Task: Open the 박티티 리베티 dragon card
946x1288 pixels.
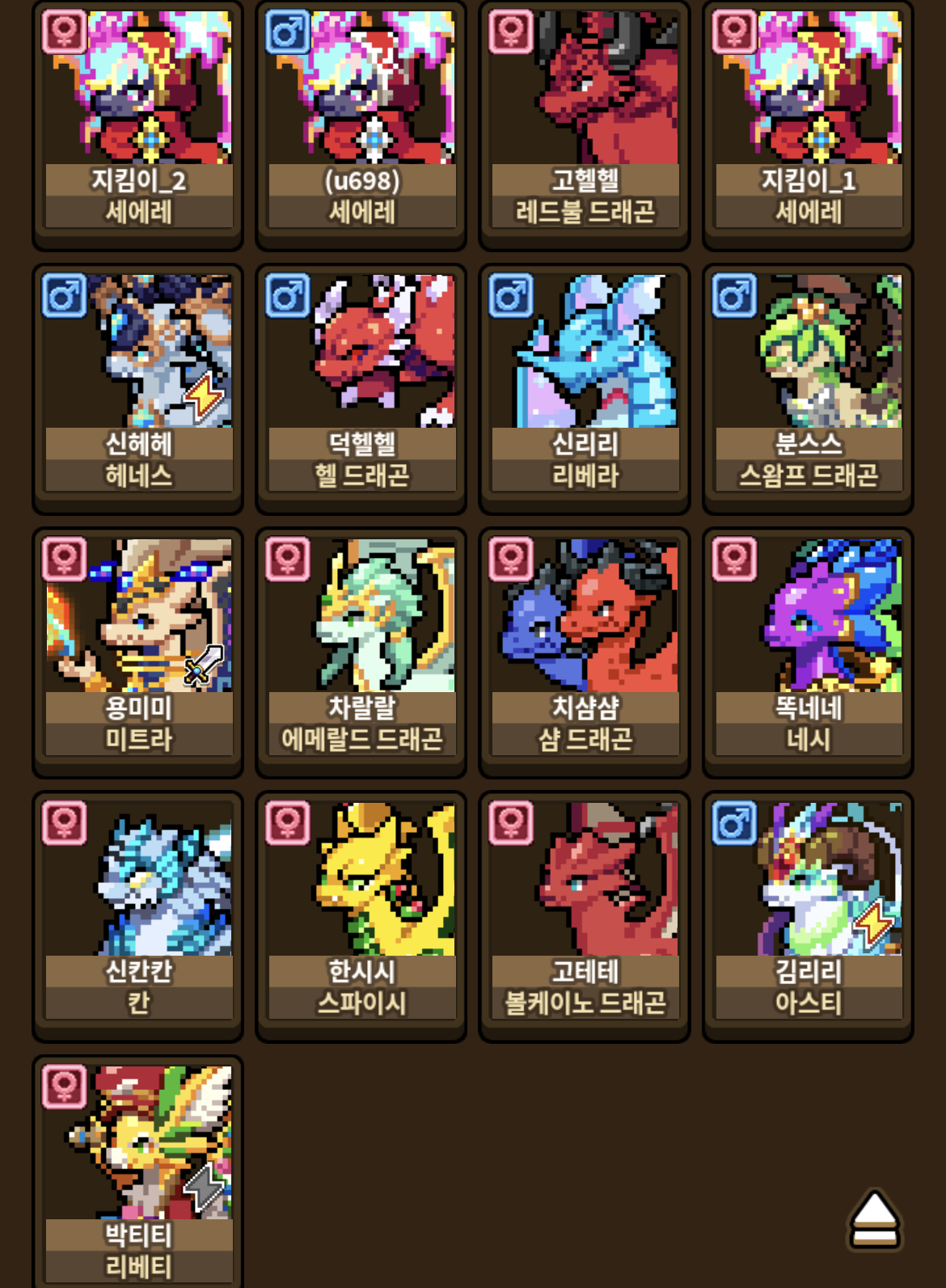Action: click(138, 1172)
